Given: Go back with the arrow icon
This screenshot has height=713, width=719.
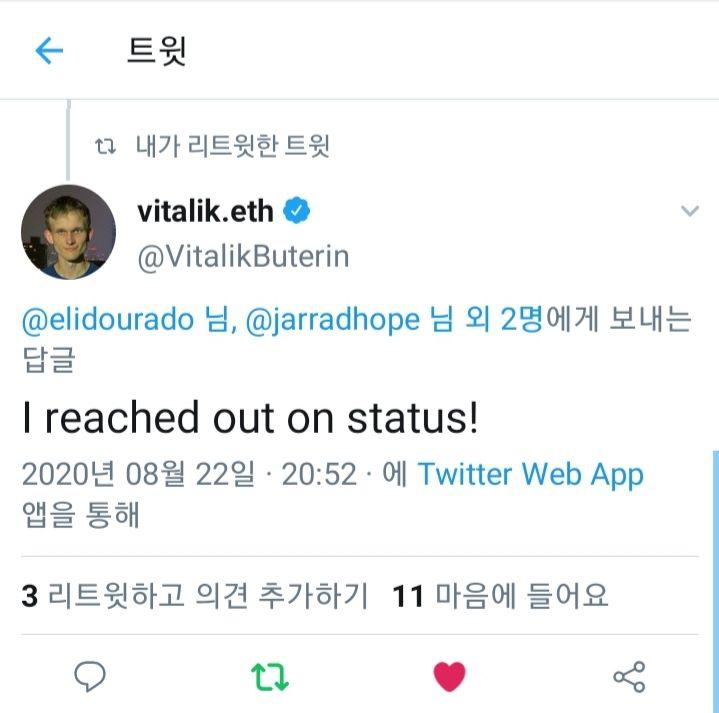Looking at the screenshot, I should pyautogui.click(x=49, y=51).
